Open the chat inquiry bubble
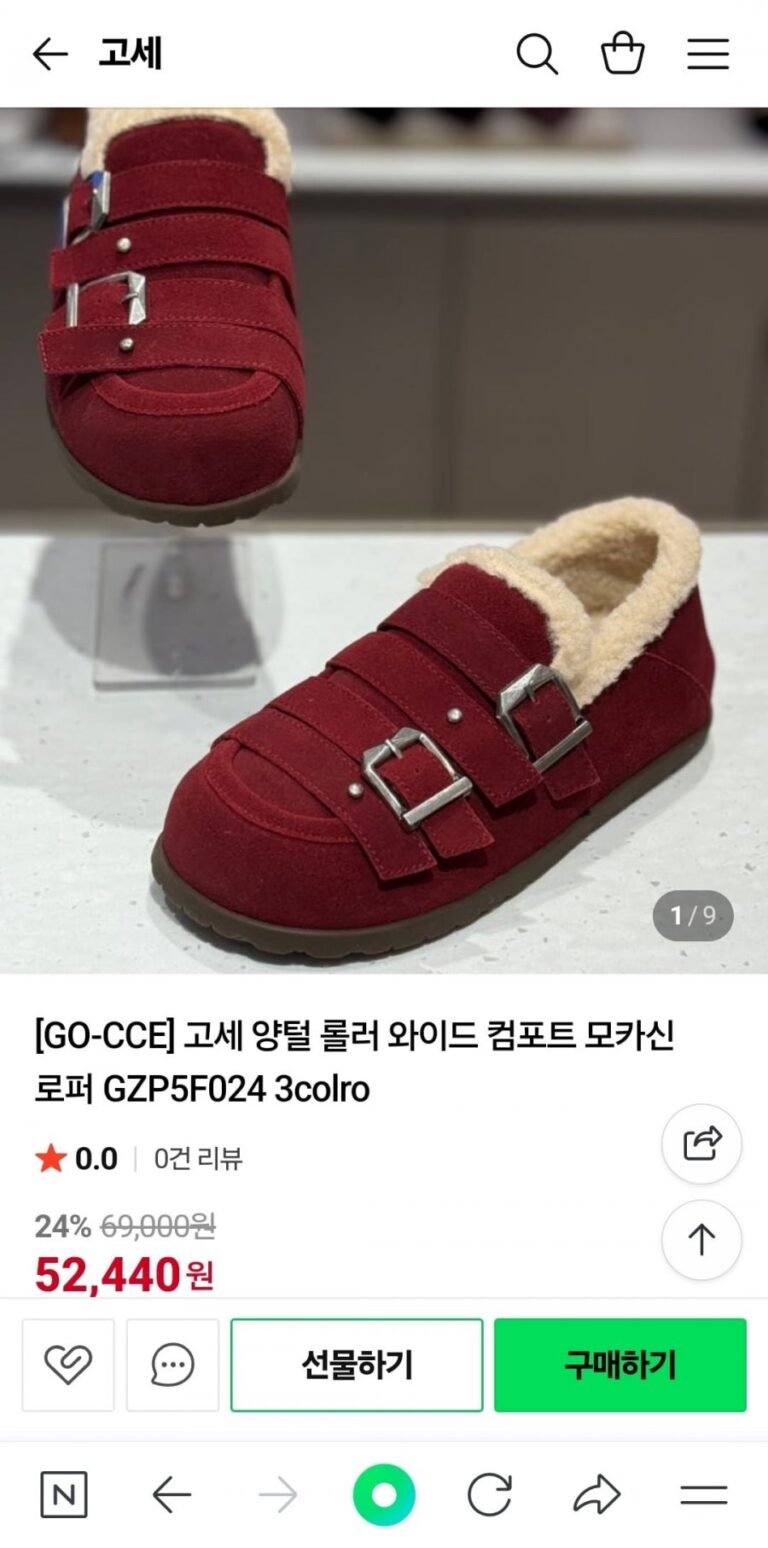The width and height of the screenshot is (768, 1548). [x=172, y=1365]
